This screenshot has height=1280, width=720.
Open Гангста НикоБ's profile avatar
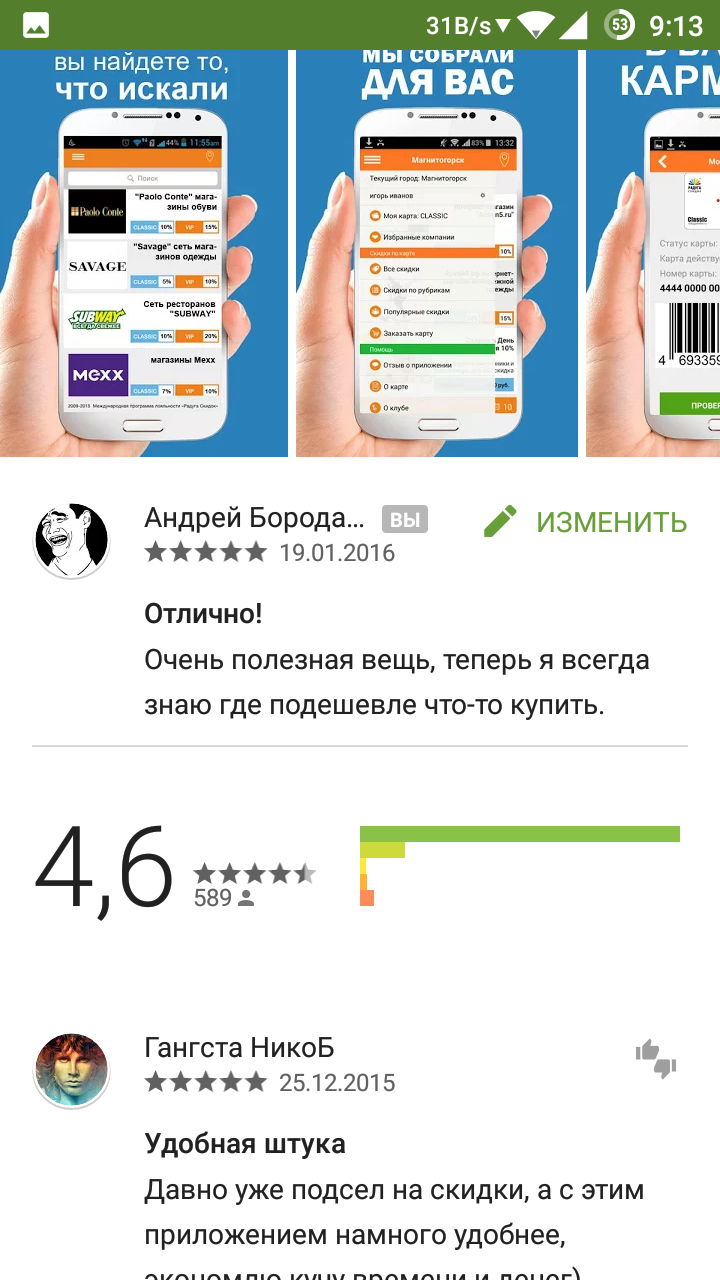coord(72,1070)
